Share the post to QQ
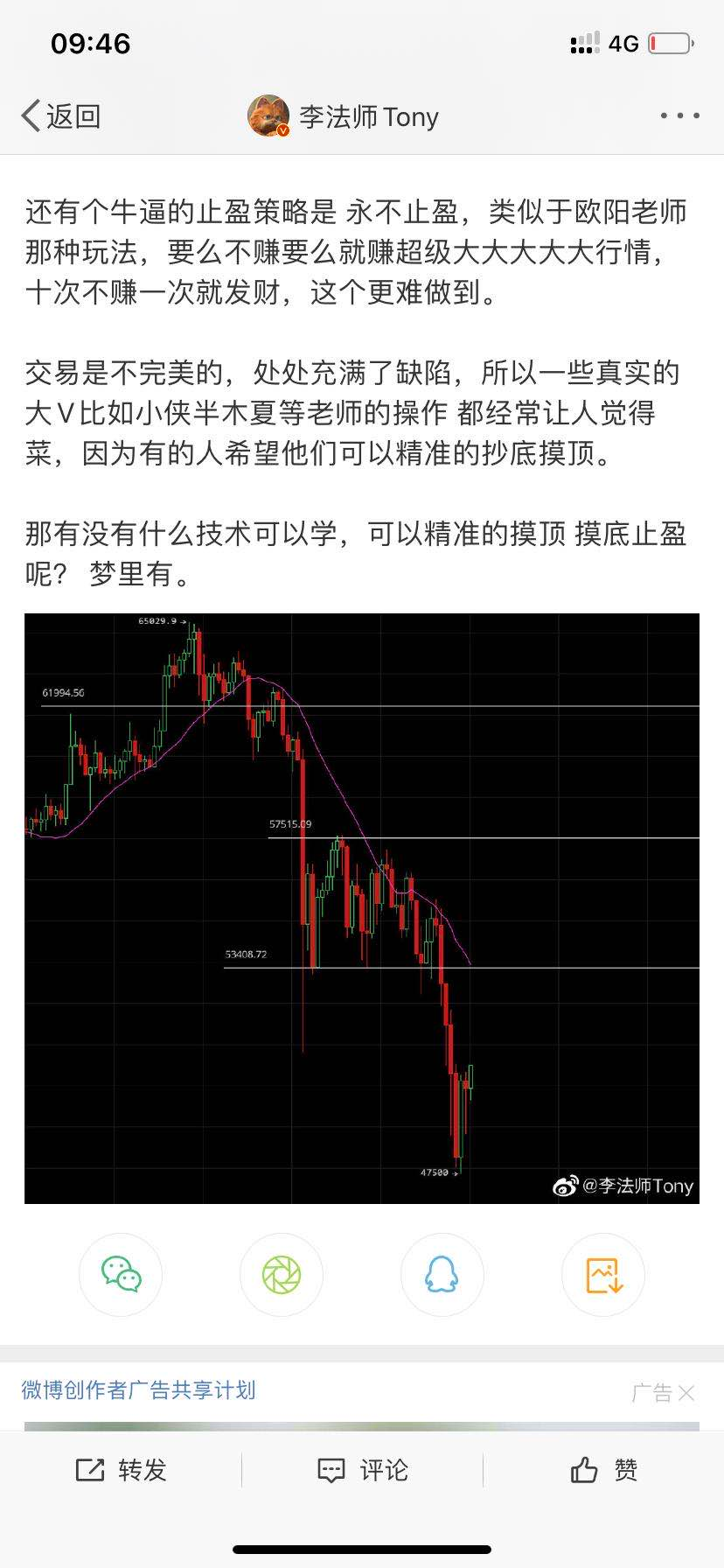The image size is (724, 1568). (442, 1275)
